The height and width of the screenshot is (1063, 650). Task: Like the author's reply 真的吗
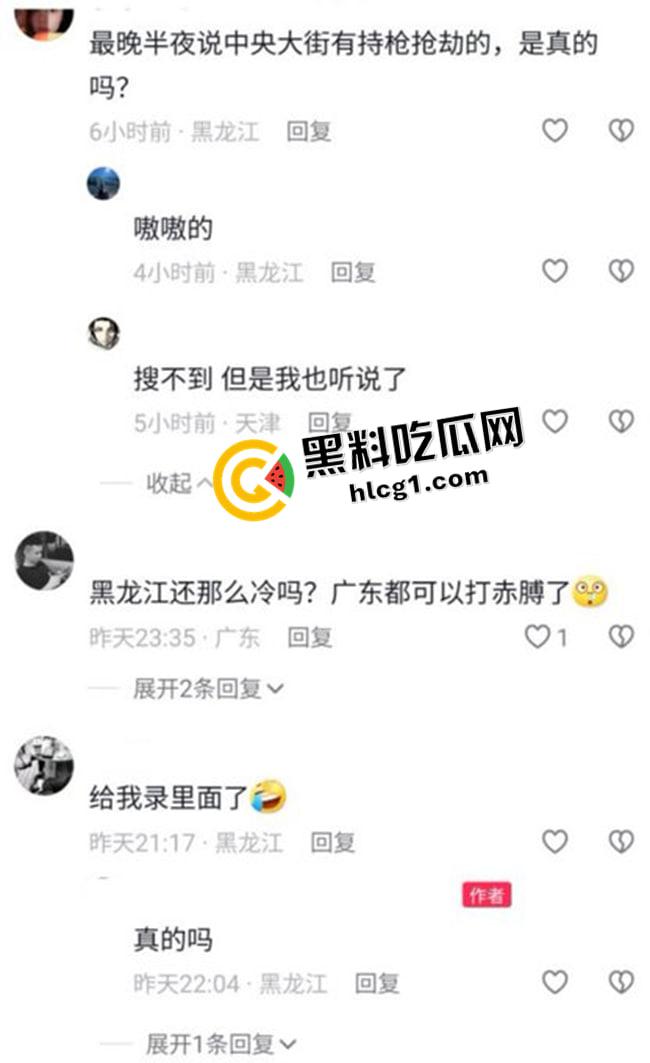coord(555,983)
